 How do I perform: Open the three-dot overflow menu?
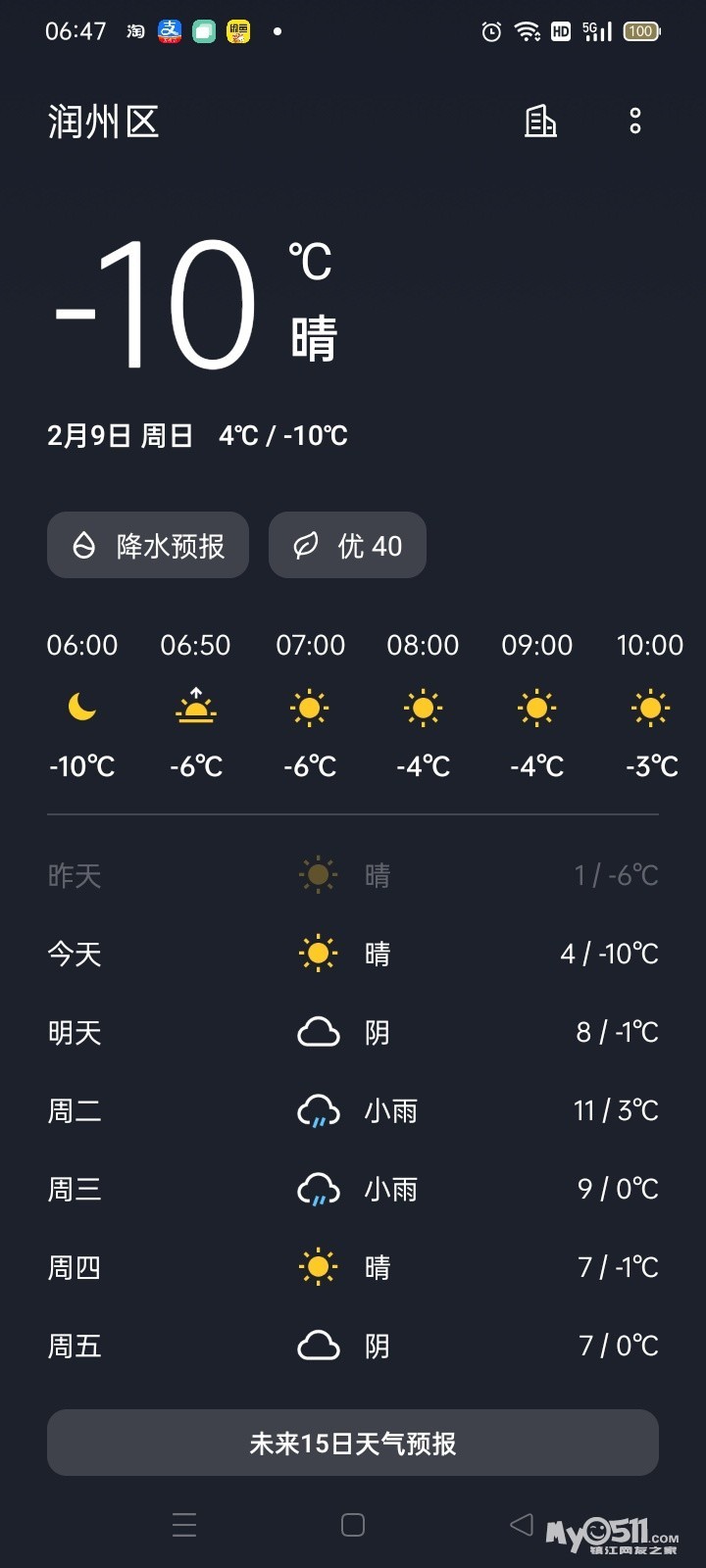tap(635, 122)
